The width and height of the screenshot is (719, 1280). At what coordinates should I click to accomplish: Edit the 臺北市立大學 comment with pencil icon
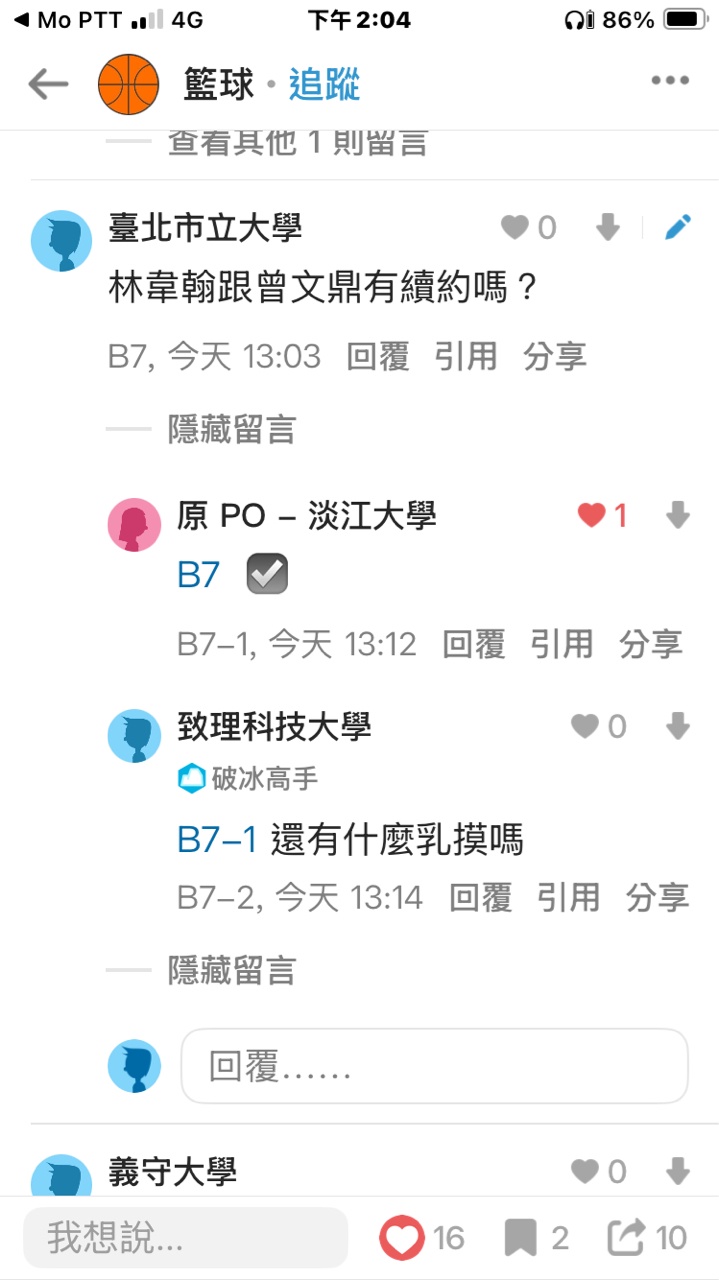click(x=677, y=229)
